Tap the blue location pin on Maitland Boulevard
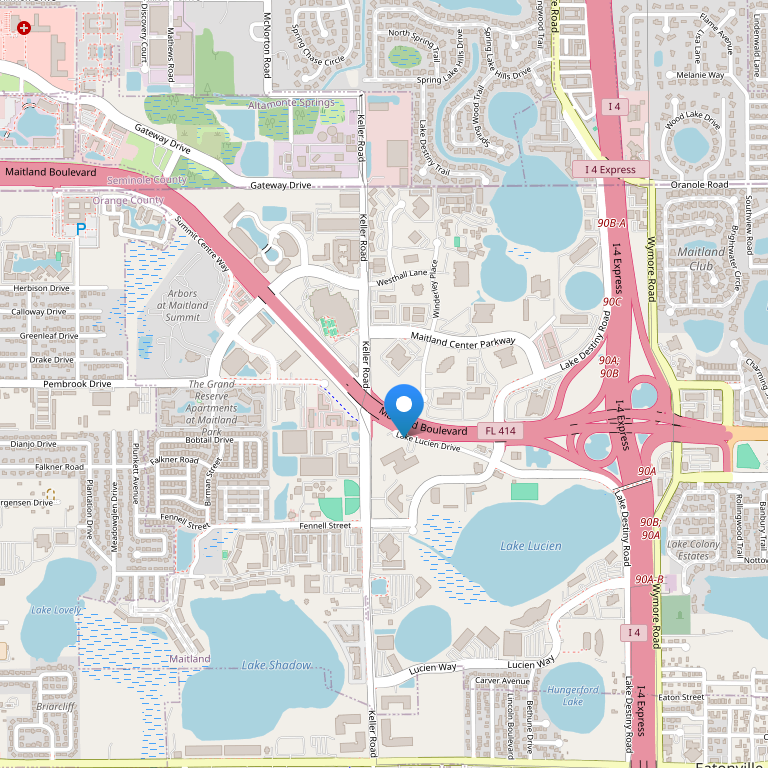 404,408
